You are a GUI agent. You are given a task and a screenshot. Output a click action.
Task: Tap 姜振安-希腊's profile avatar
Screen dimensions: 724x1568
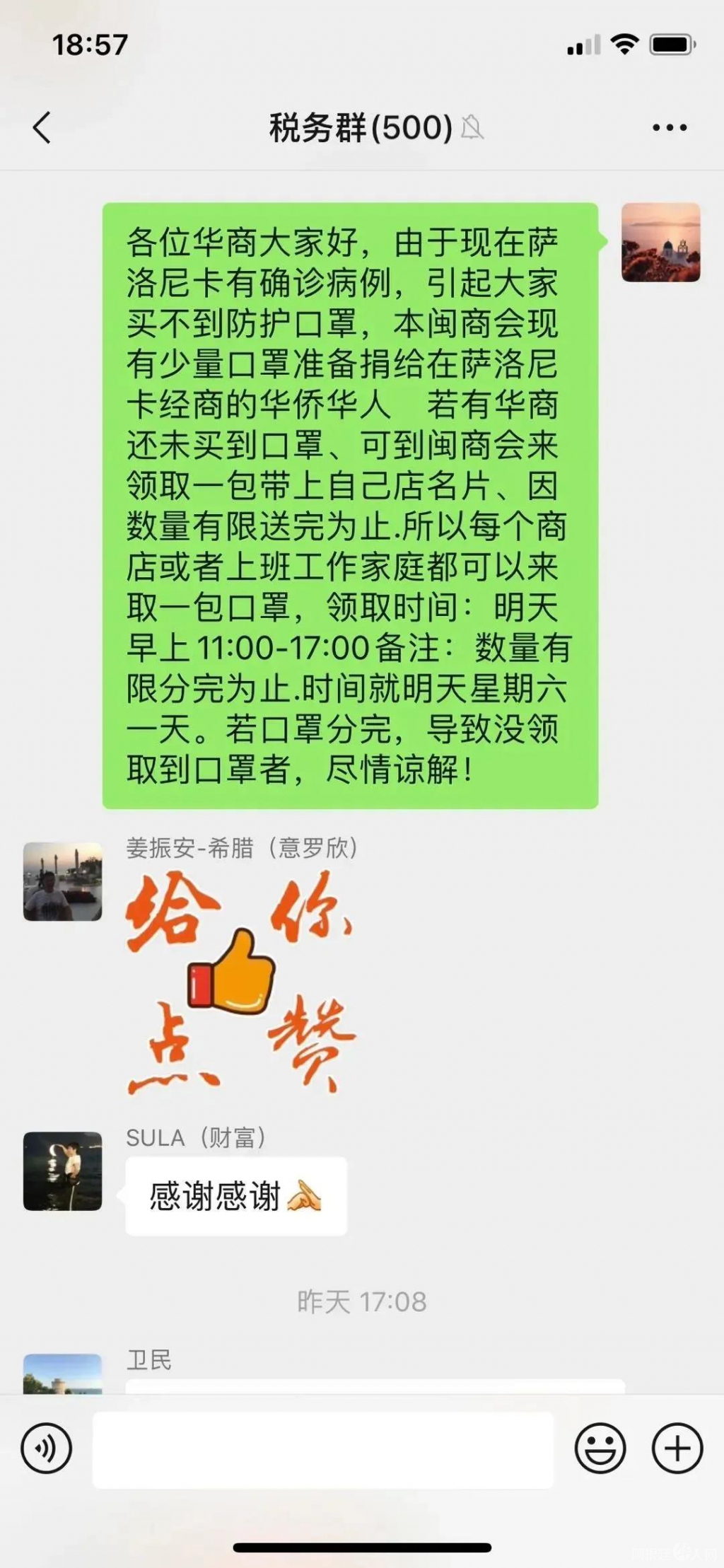(62, 883)
